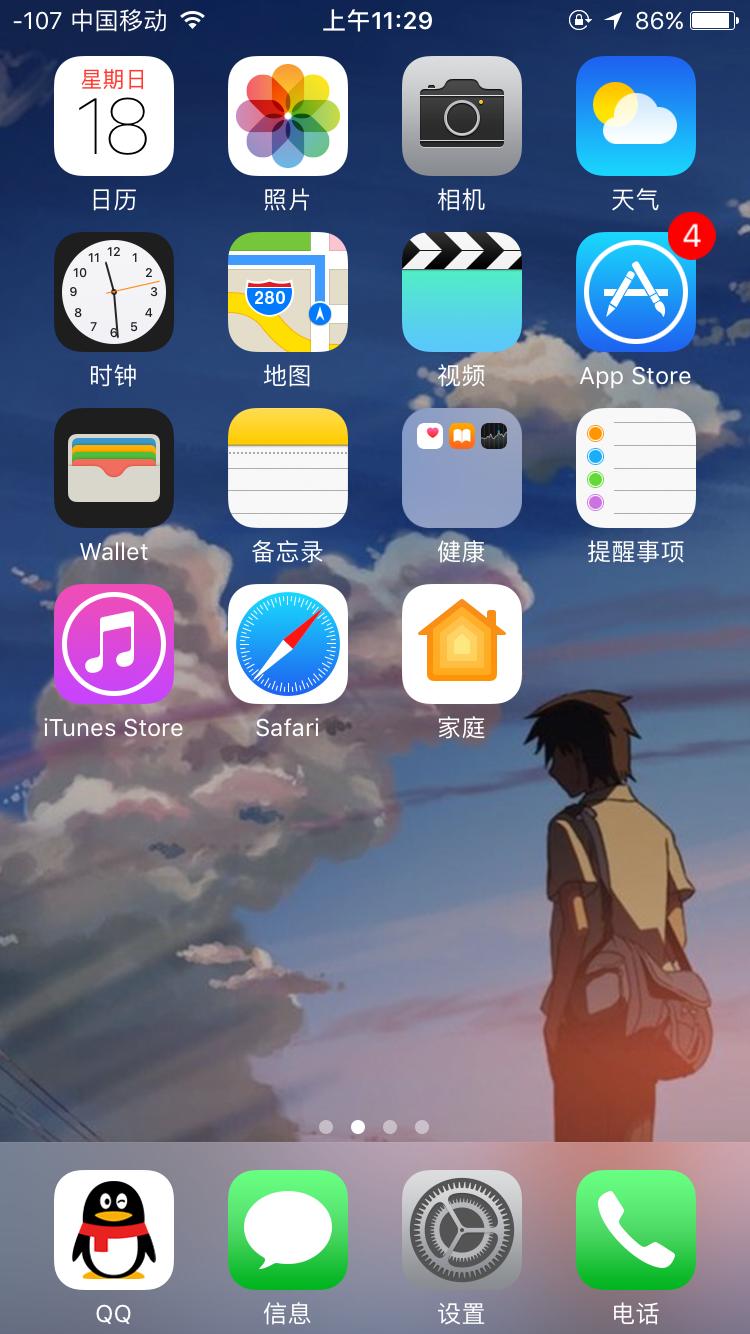Image resolution: width=750 pixels, height=1334 pixels.
Task: Open the Camera app (相机)
Action: point(461,116)
